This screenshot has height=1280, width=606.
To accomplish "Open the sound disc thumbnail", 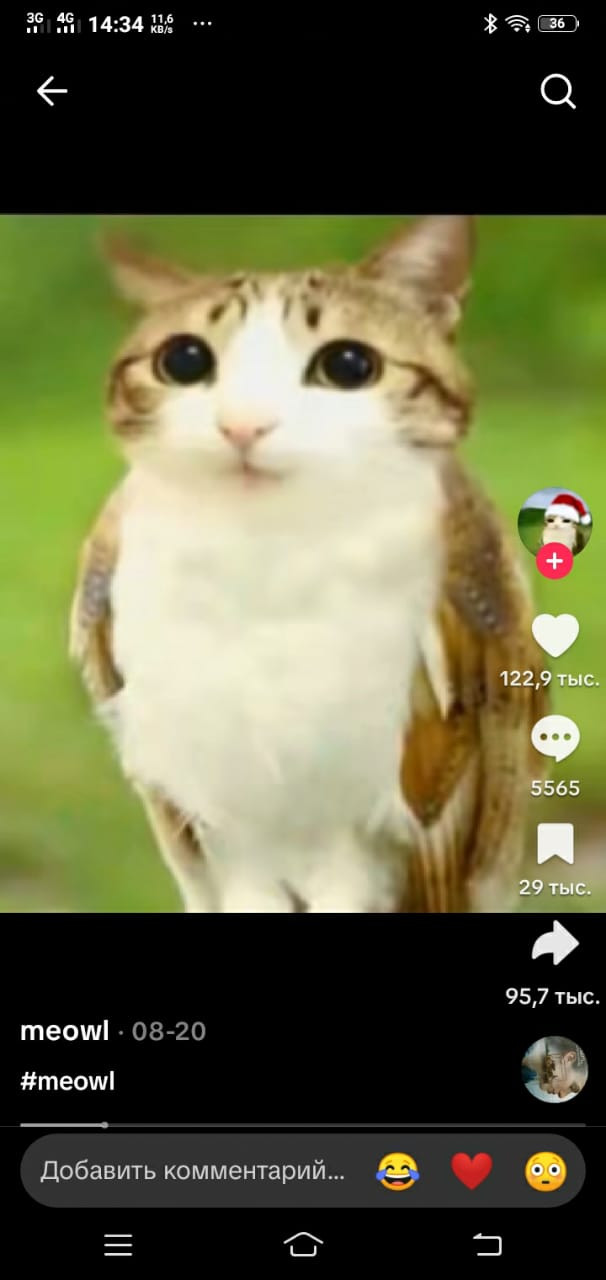I will tap(554, 1069).
